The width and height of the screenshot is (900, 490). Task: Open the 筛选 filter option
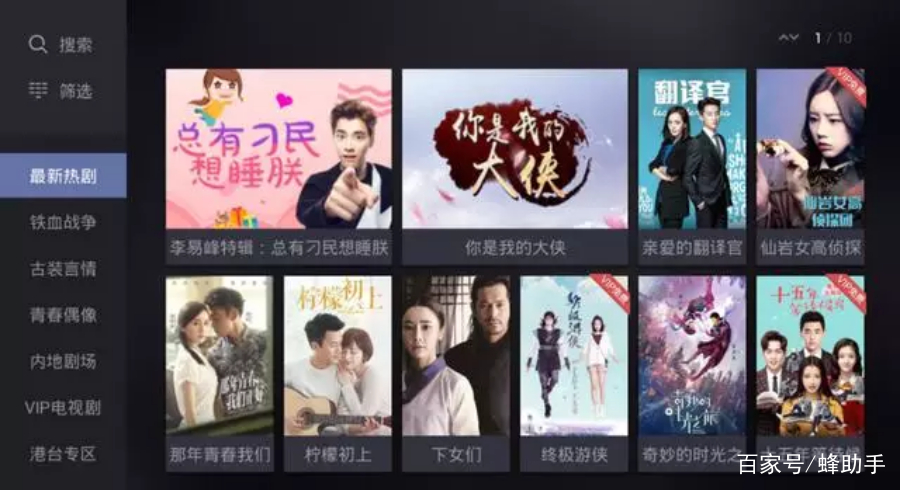coord(62,91)
